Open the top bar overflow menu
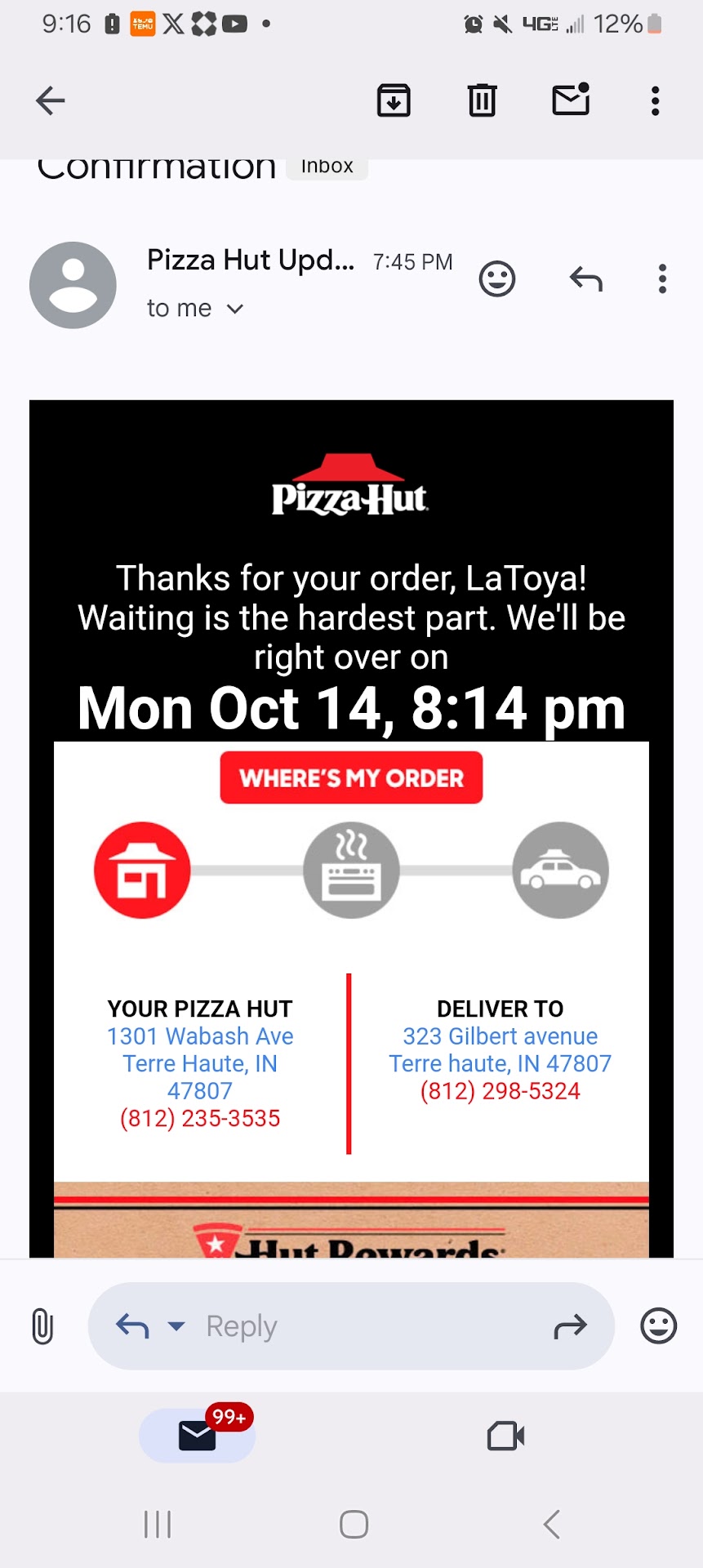703x1568 pixels. [x=655, y=100]
